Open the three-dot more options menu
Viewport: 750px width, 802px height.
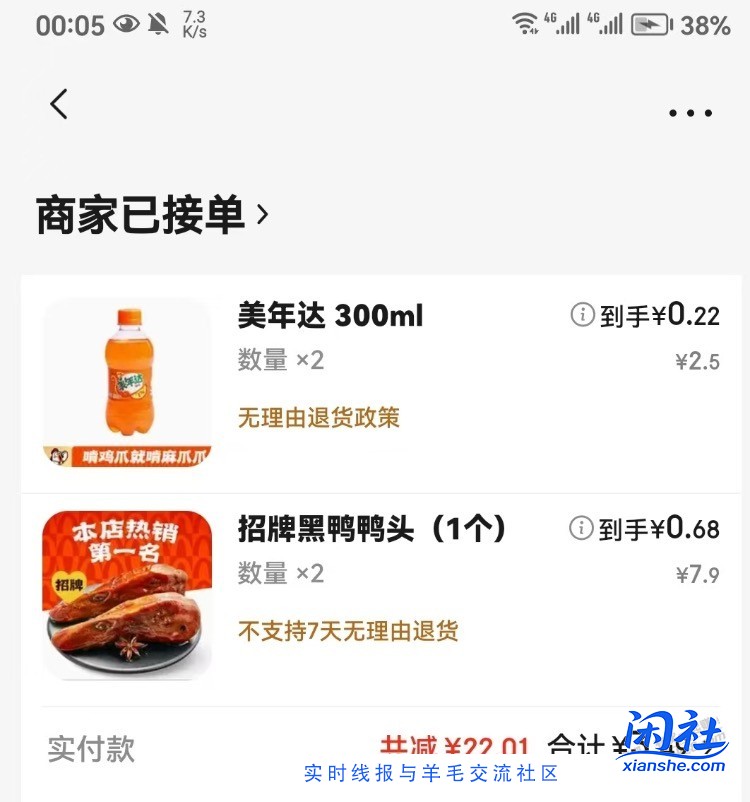click(x=689, y=113)
